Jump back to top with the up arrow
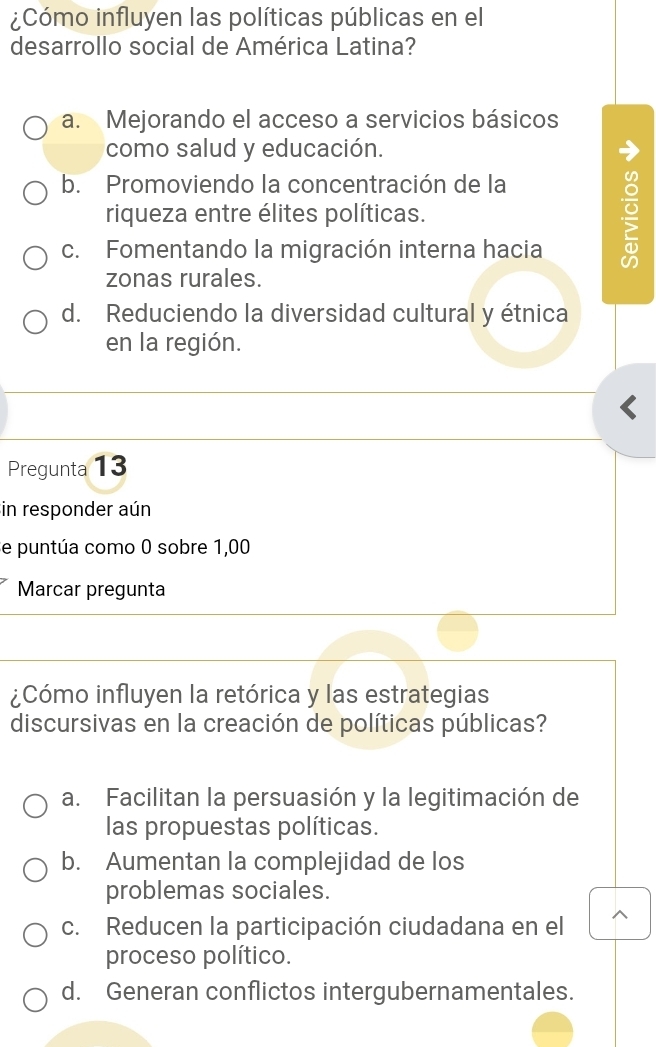Image resolution: width=656 pixels, height=1047 pixels. [x=620, y=913]
